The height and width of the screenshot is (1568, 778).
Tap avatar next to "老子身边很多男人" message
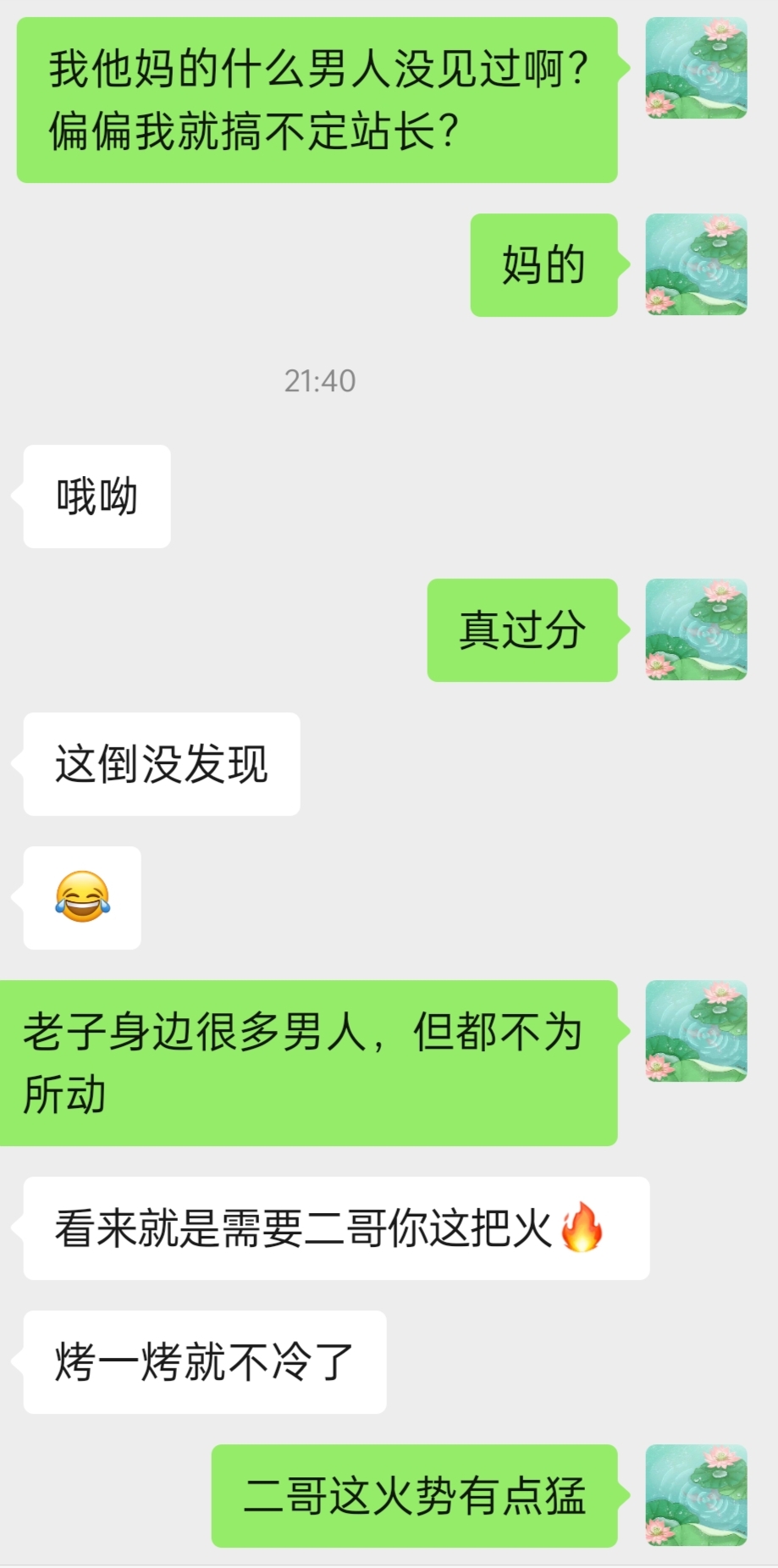[696, 1031]
